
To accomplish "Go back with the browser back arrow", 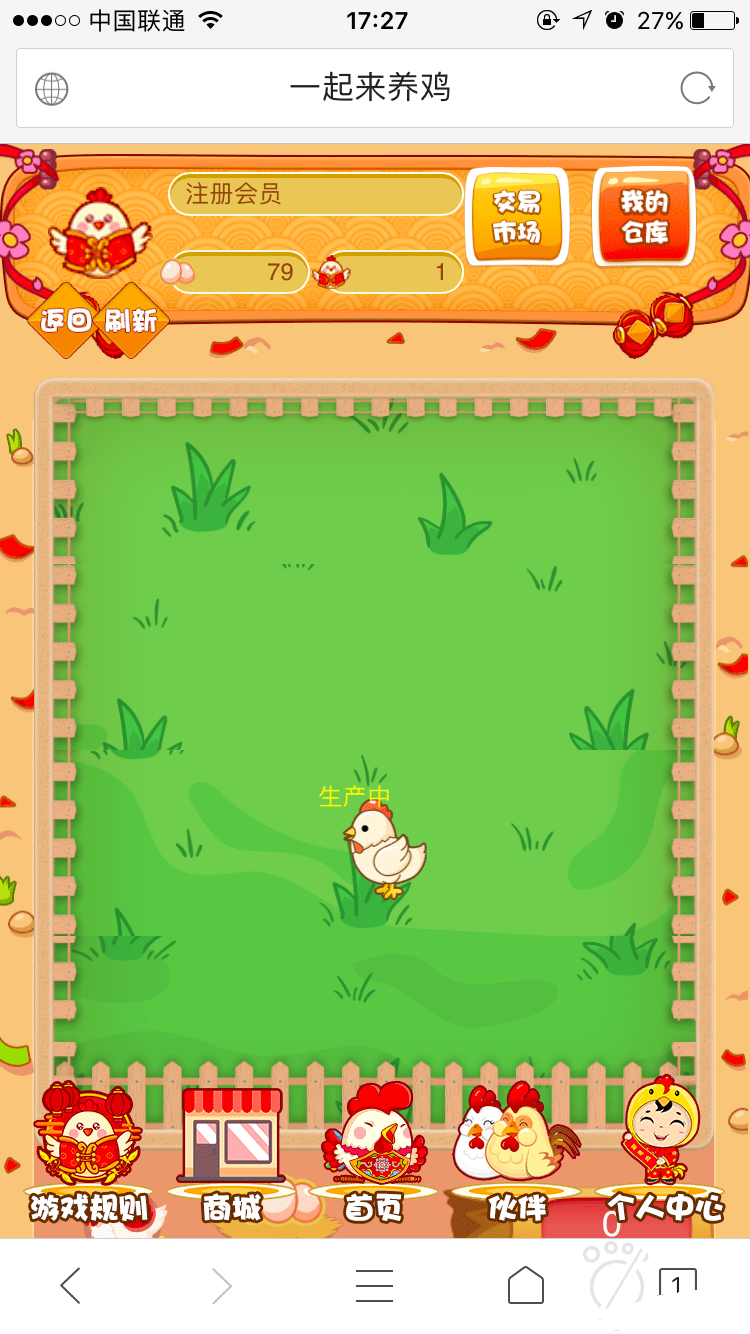I will 70,1285.
